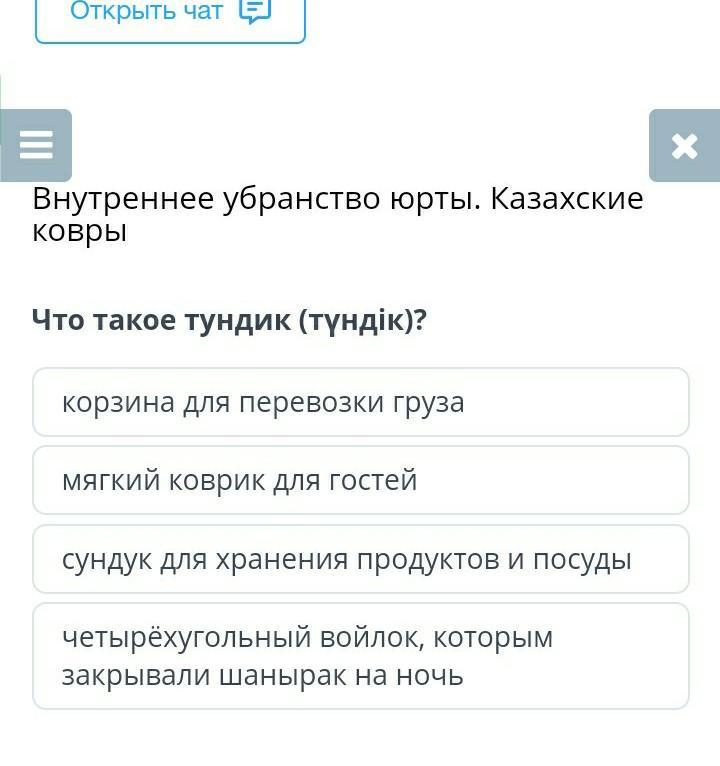Close the quiz with the X button
The image size is (720, 766).
click(x=684, y=146)
